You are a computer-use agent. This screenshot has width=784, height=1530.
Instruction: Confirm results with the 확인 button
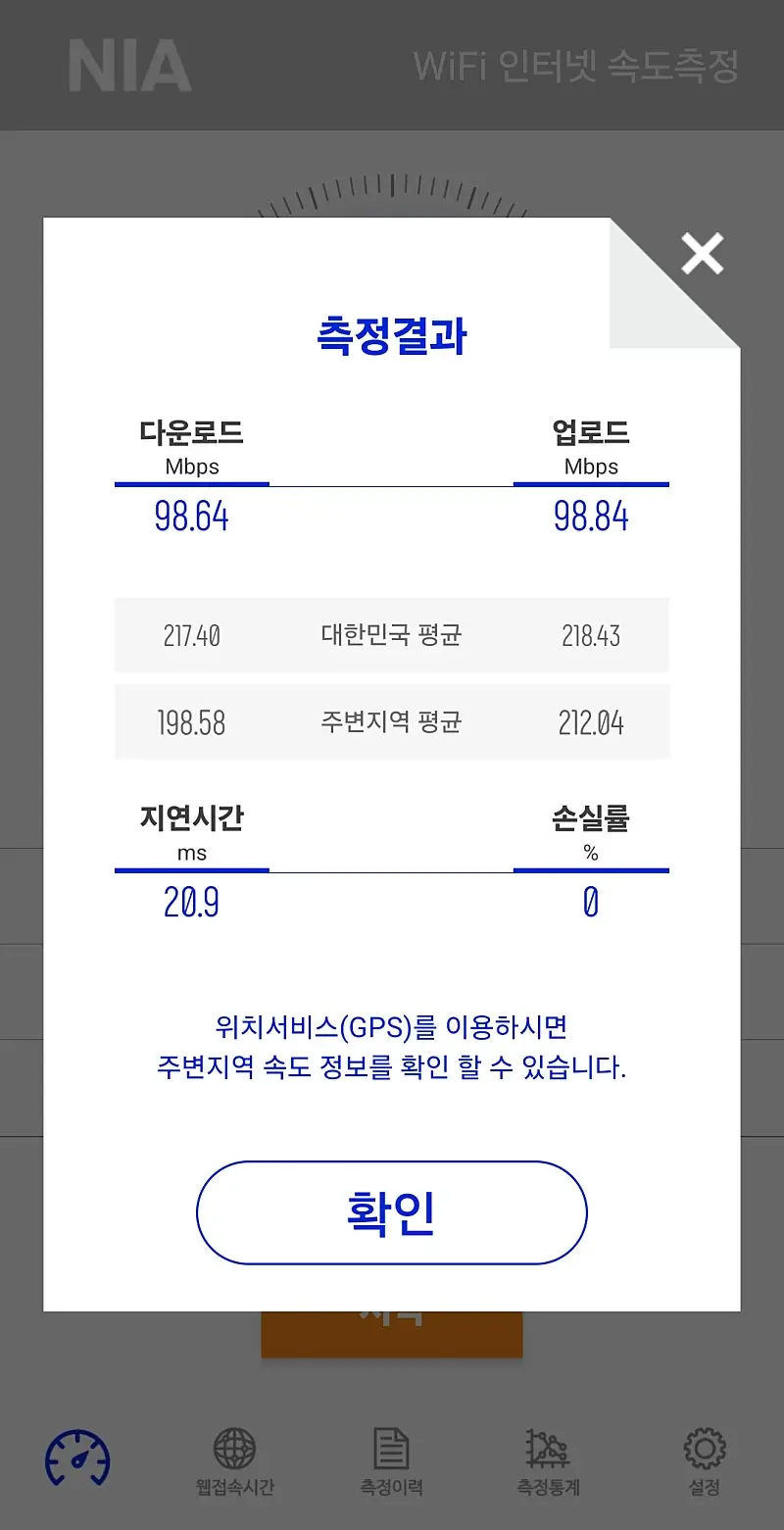tap(392, 1212)
